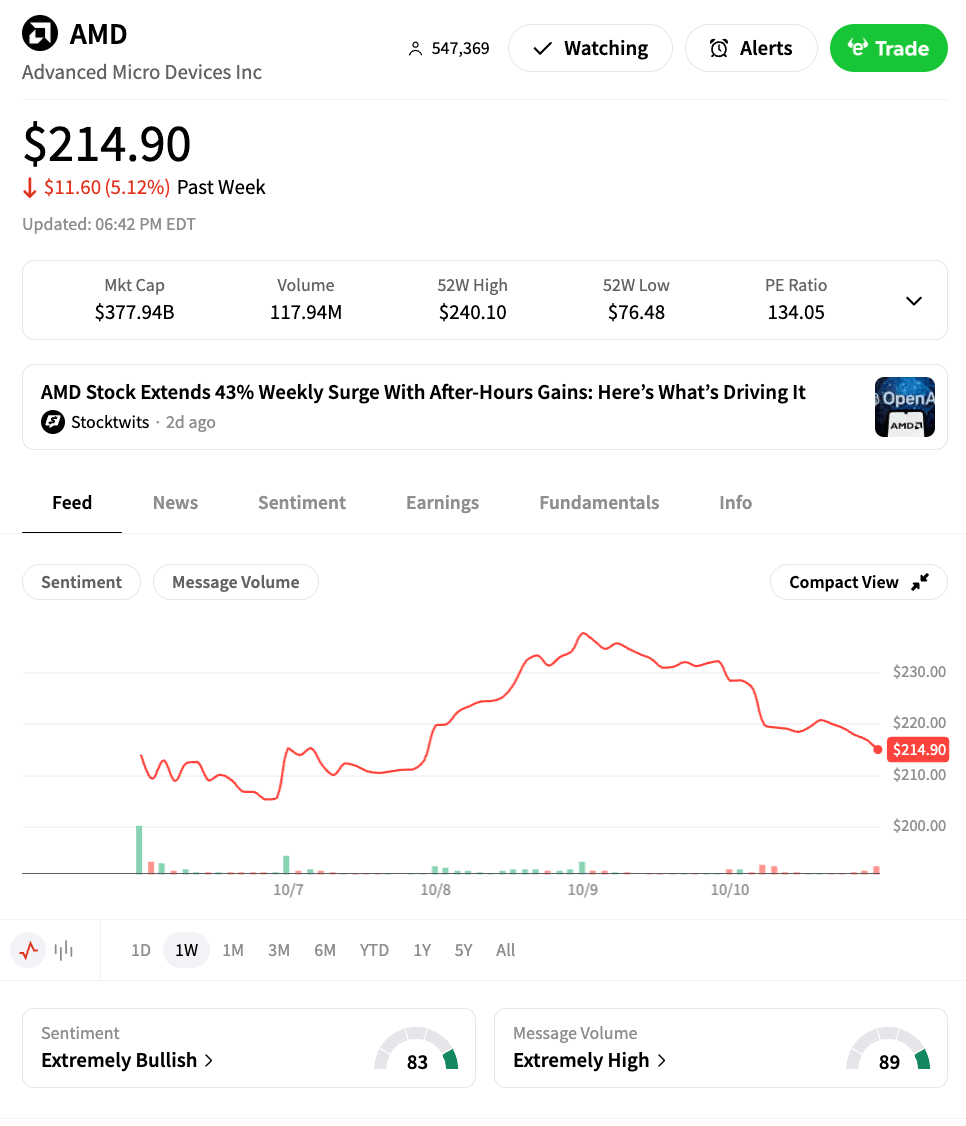Open the Extremely Bullish sentiment card
Screen dimensions: 966x1126
pyautogui.click(x=248, y=1048)
